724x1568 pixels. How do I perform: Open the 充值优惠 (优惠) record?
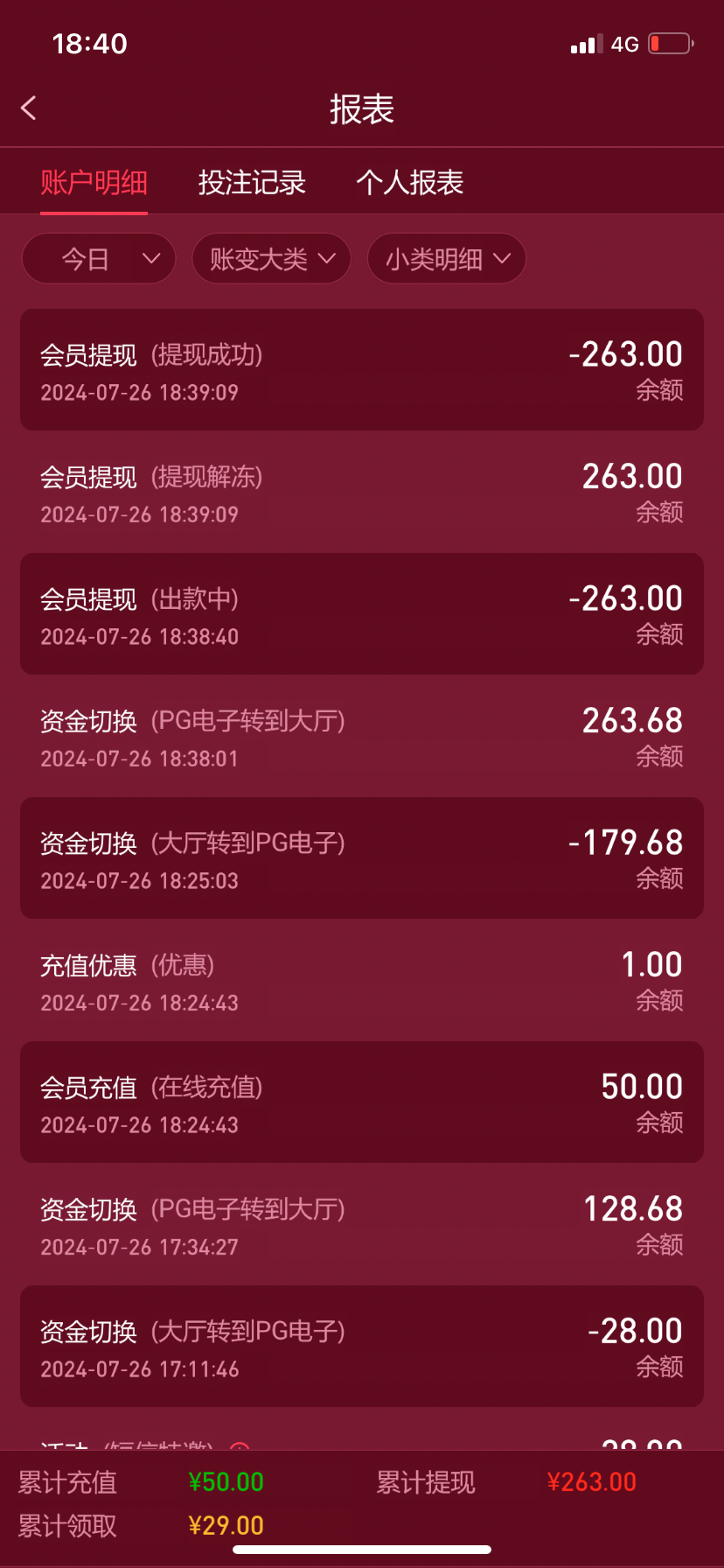(362, 980)
